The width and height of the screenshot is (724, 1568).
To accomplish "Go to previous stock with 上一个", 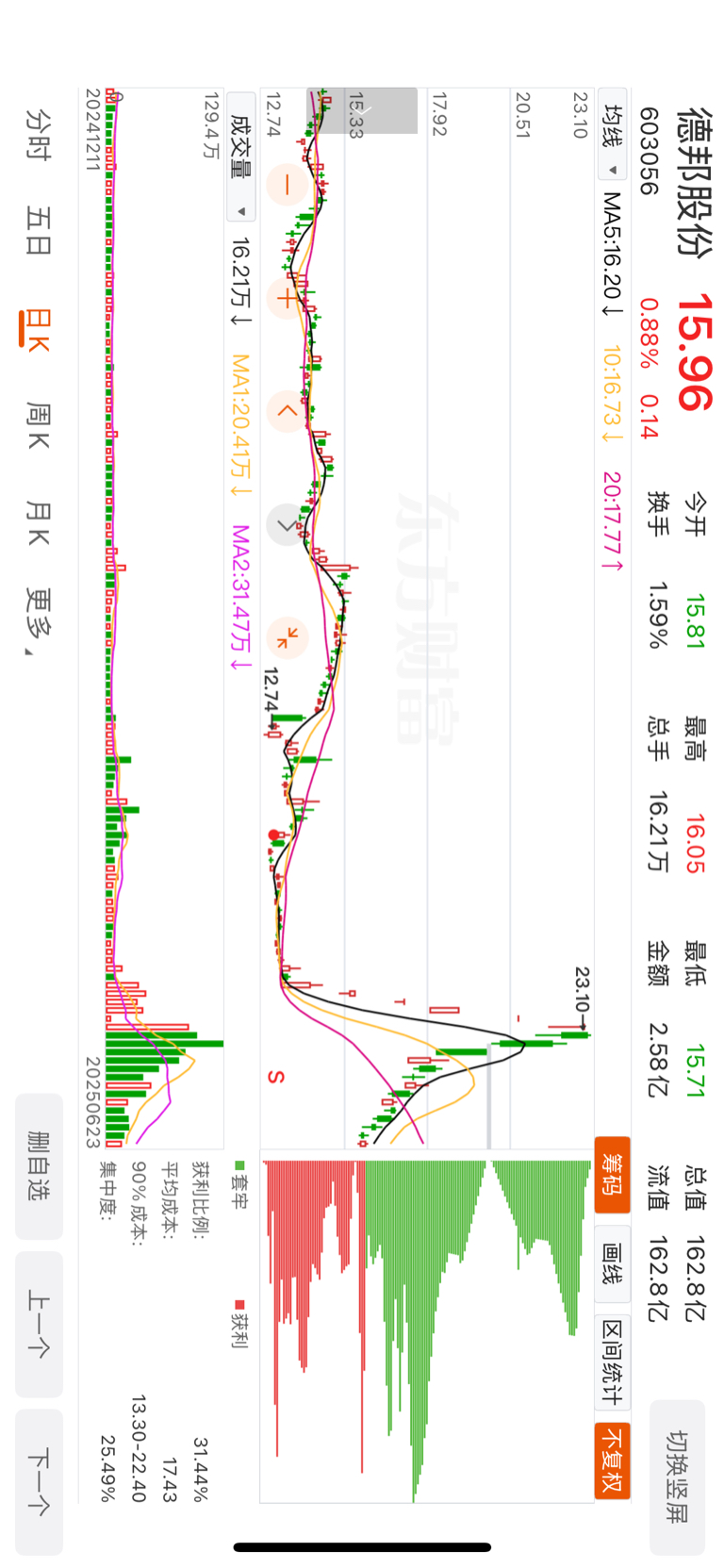I will tap(40, 1324).
